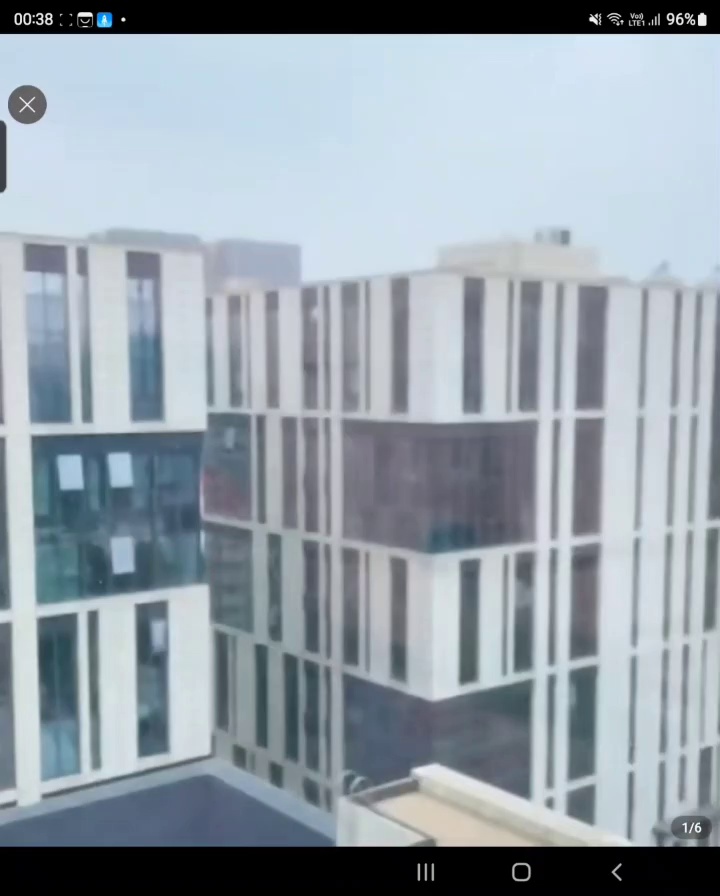Go to the home screen
Screen dimensions: 720x896
pyautogui.click(x=521, y=872)
